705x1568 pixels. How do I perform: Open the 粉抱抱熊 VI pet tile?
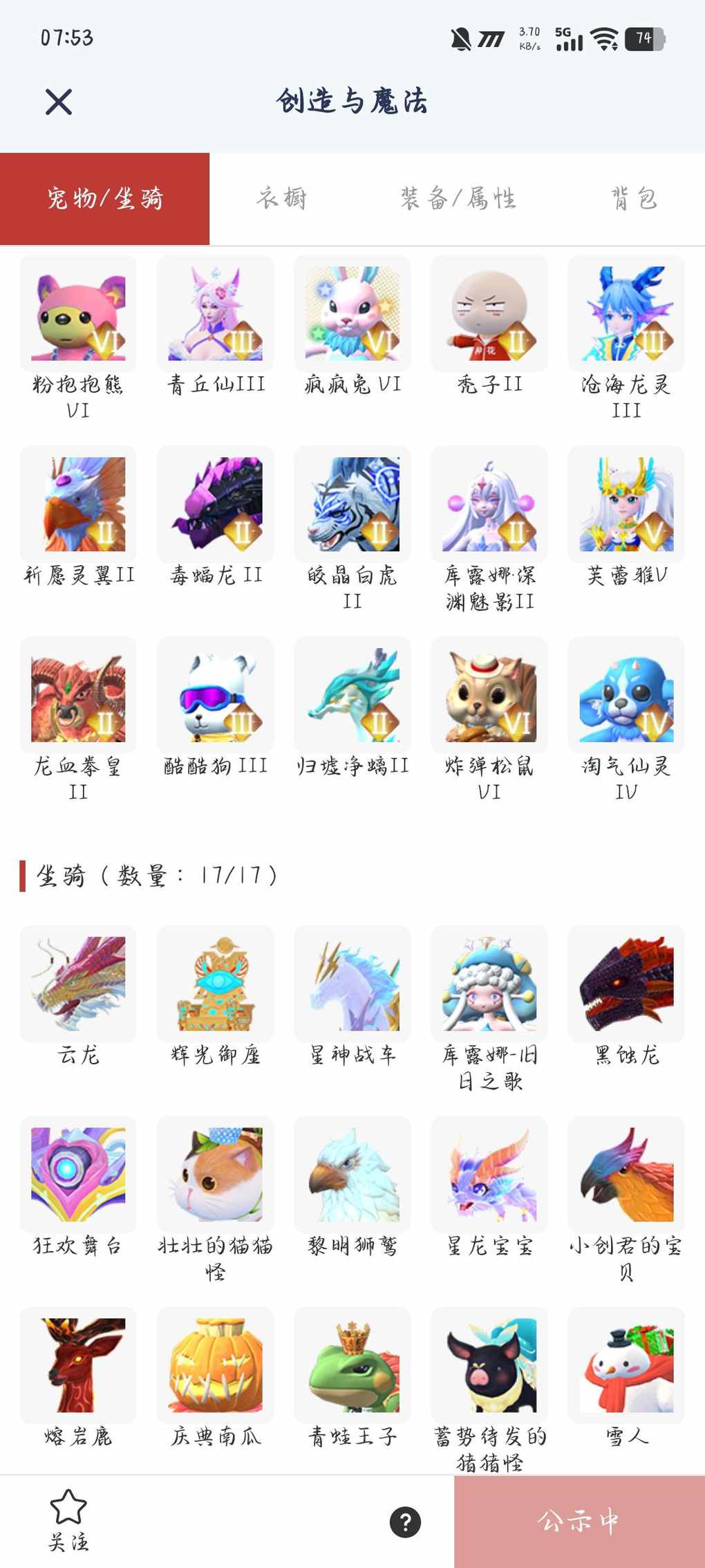(78, 314)
